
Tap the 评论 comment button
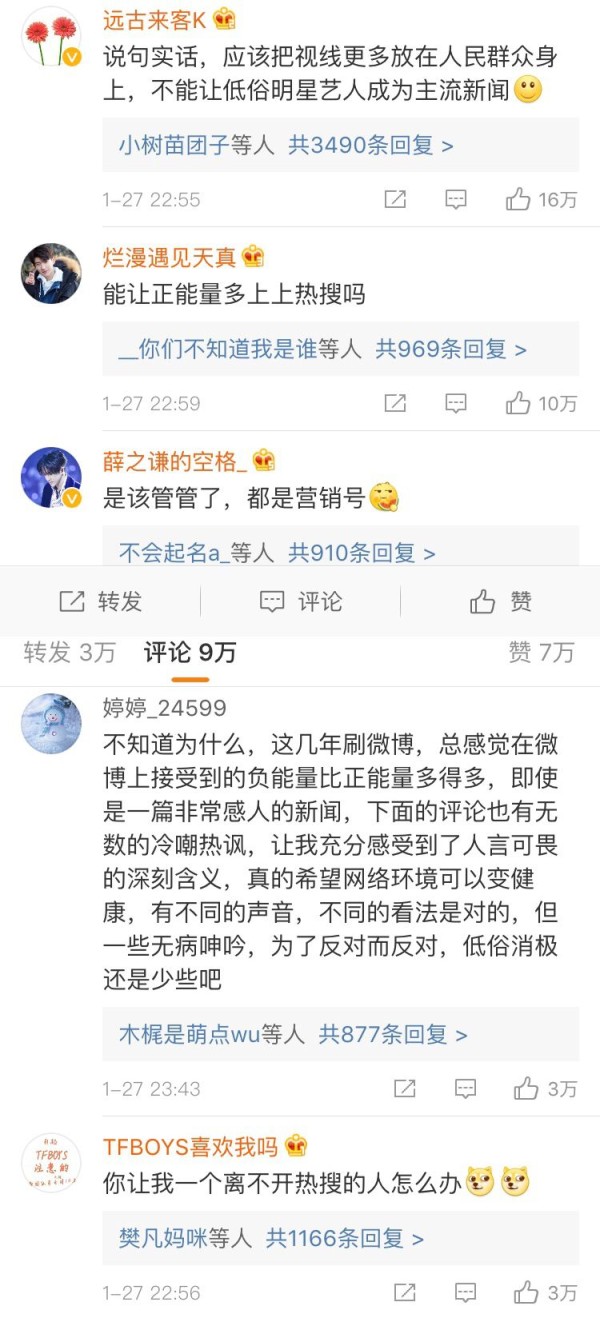pos(300,601)
